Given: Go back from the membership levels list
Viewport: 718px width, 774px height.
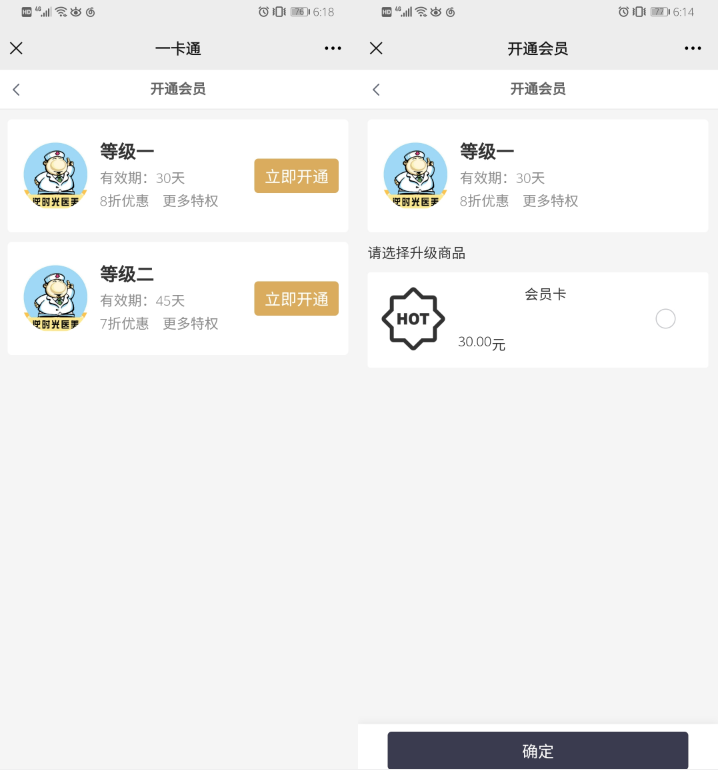Looking at the screenshot, I should point(16,89).
